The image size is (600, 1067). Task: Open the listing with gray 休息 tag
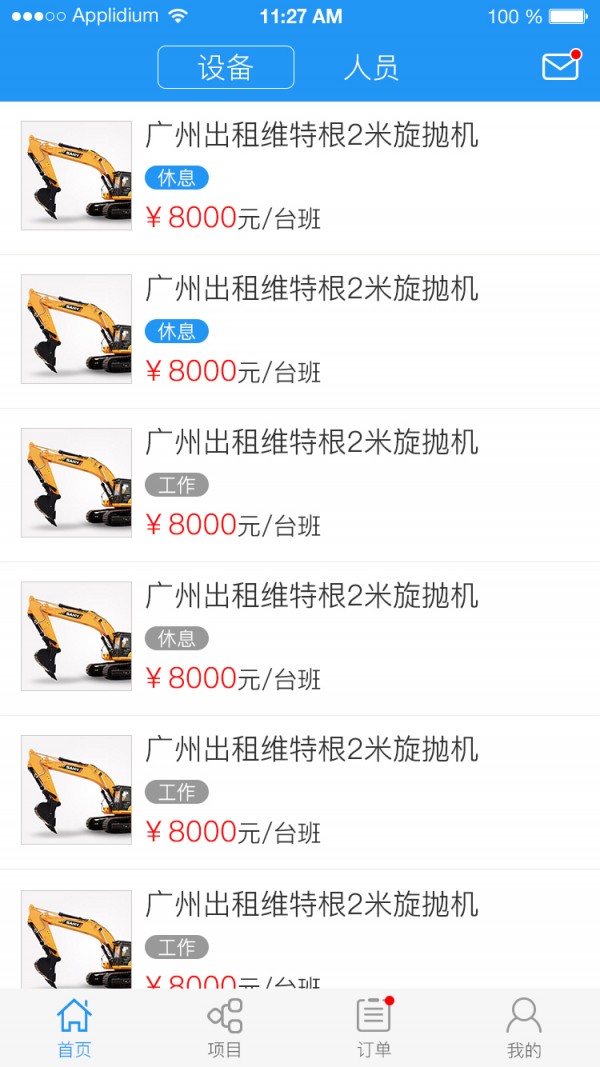300,638
